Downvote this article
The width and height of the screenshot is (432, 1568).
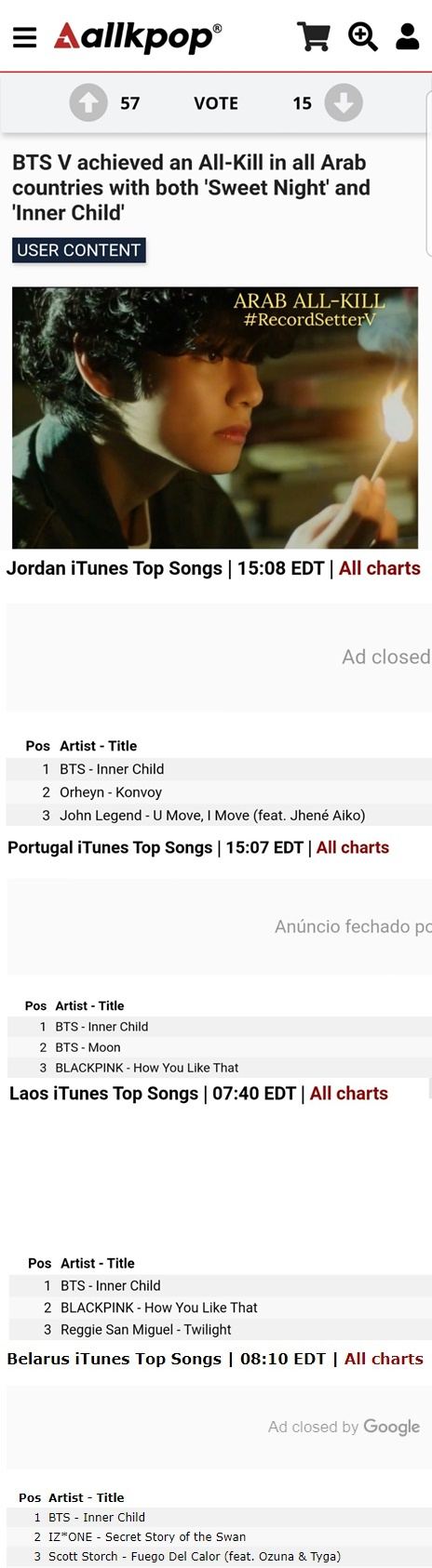click(x=344, y=103)
